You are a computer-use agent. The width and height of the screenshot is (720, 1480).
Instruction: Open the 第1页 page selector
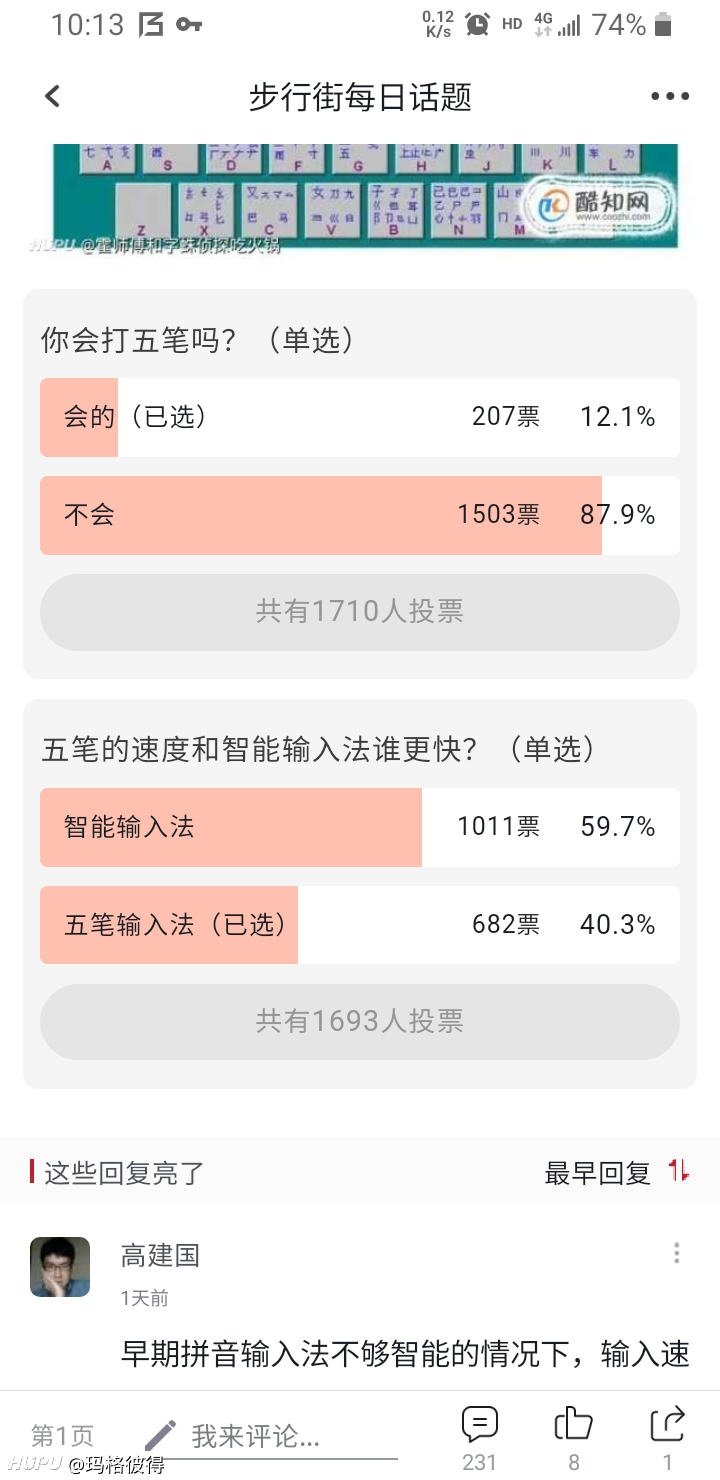[x=62, y=1436]
